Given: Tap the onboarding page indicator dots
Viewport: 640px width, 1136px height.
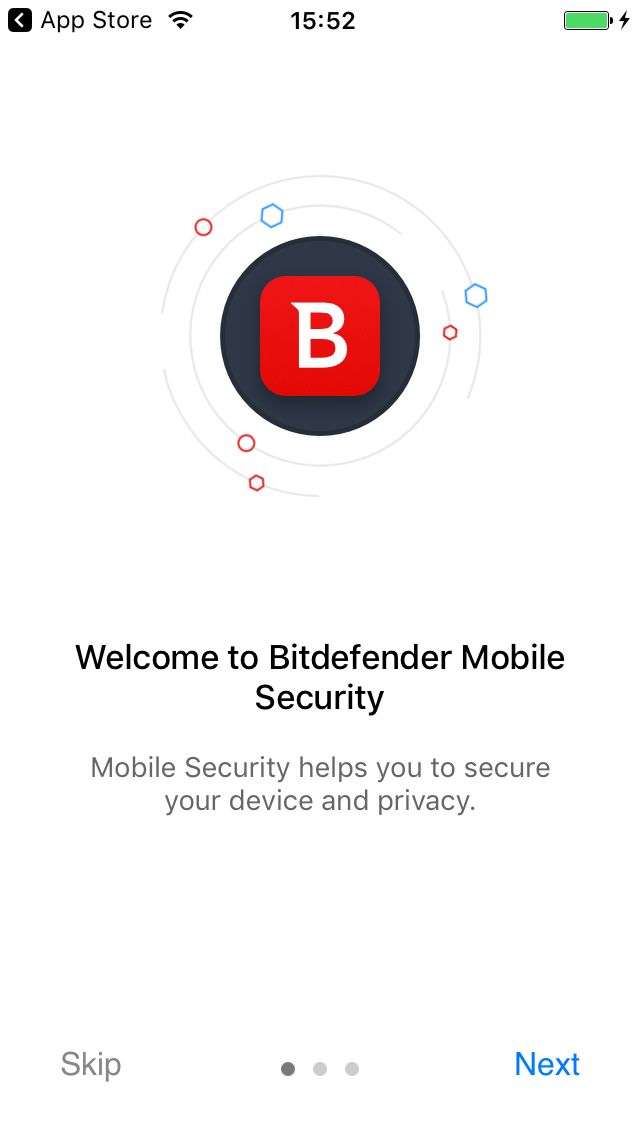Looking at the screenshot, I should 320,1069.
